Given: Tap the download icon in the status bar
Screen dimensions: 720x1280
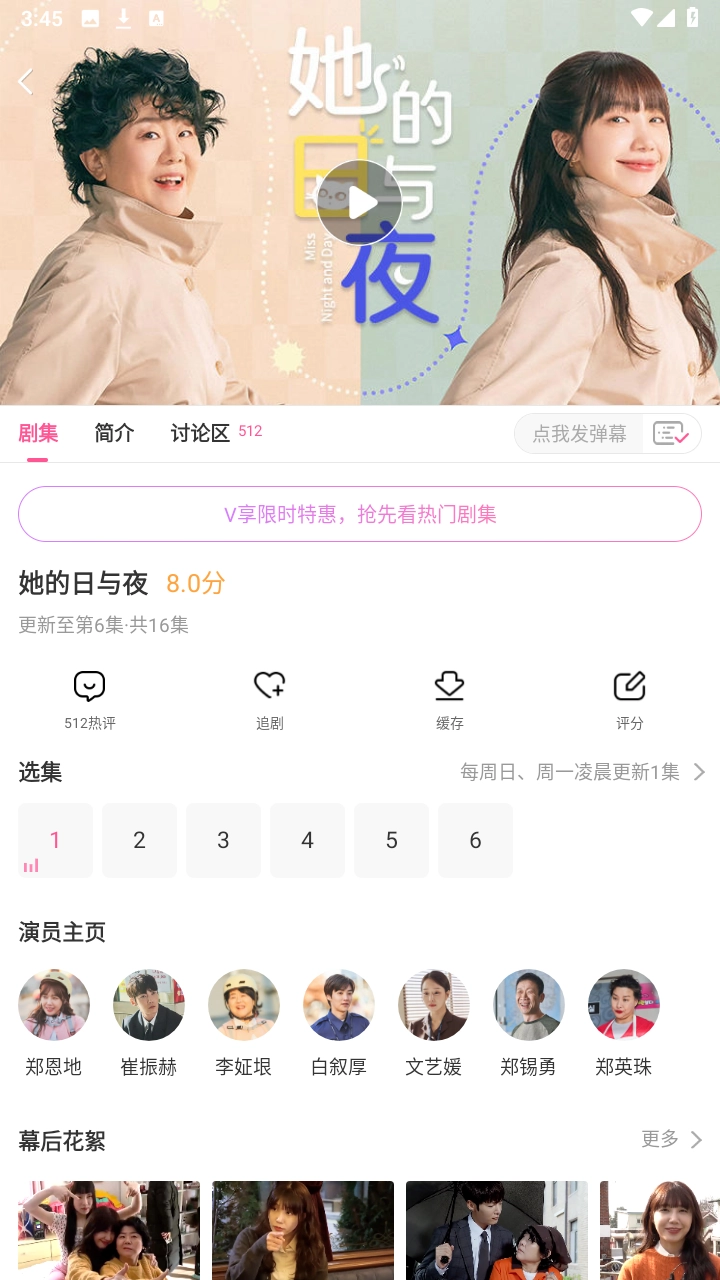Looking at the screenshot, I should coord(123,18).
